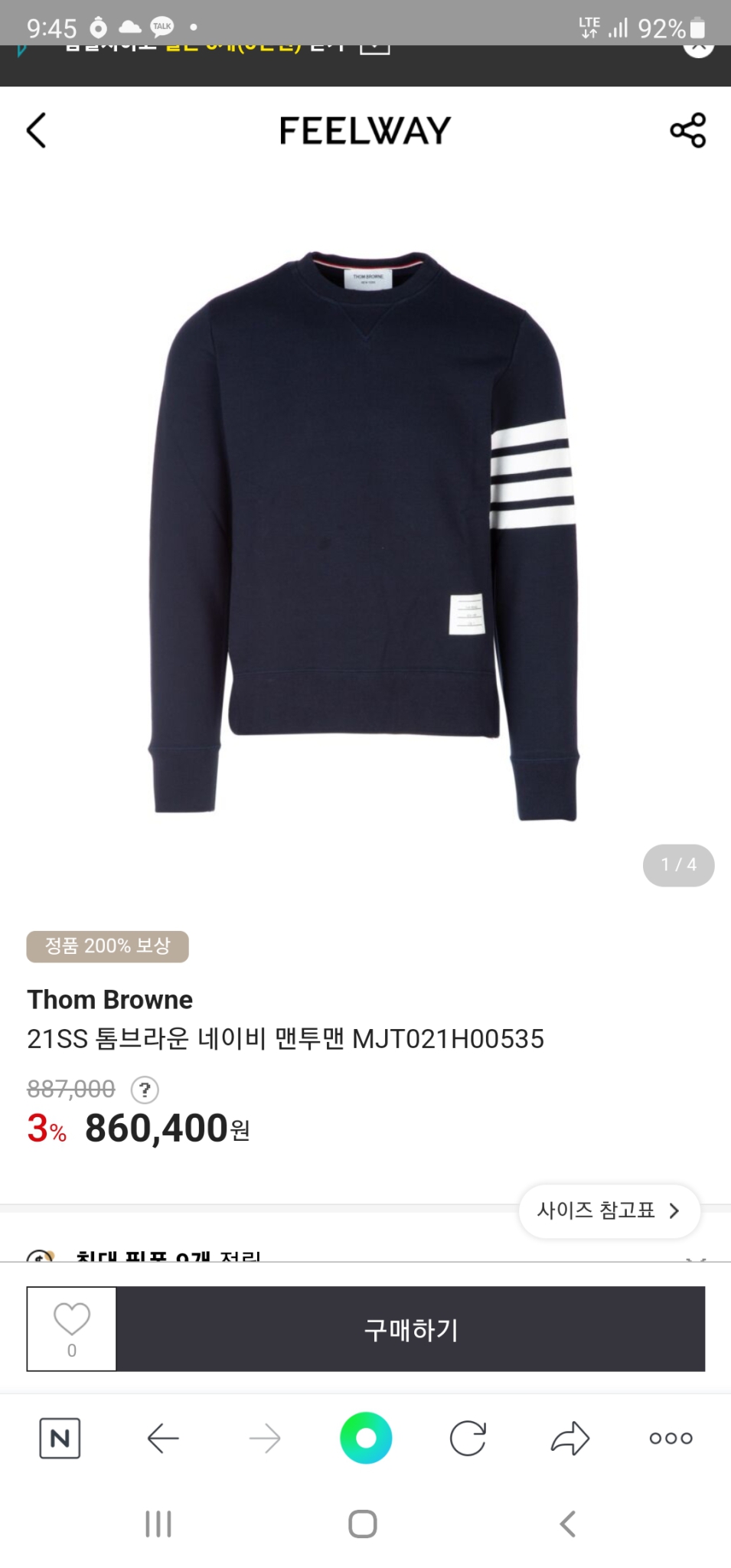Image resolution: width=731 pixels, height=1568 pixels.
Task: Open browser more options menu
Action: click(671, 1438)
